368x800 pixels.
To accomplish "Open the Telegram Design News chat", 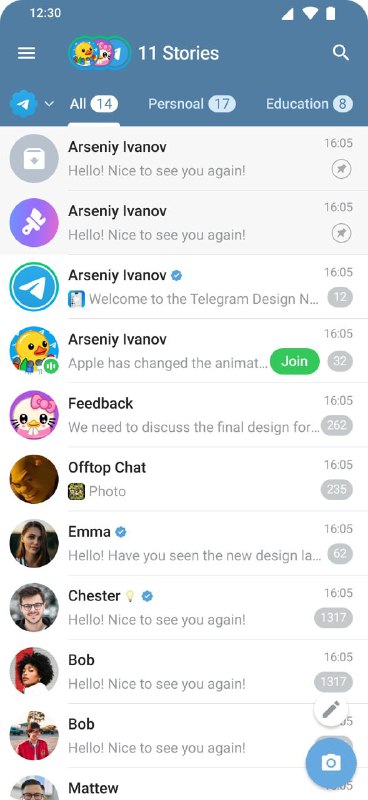I will (x=184, y=287).
